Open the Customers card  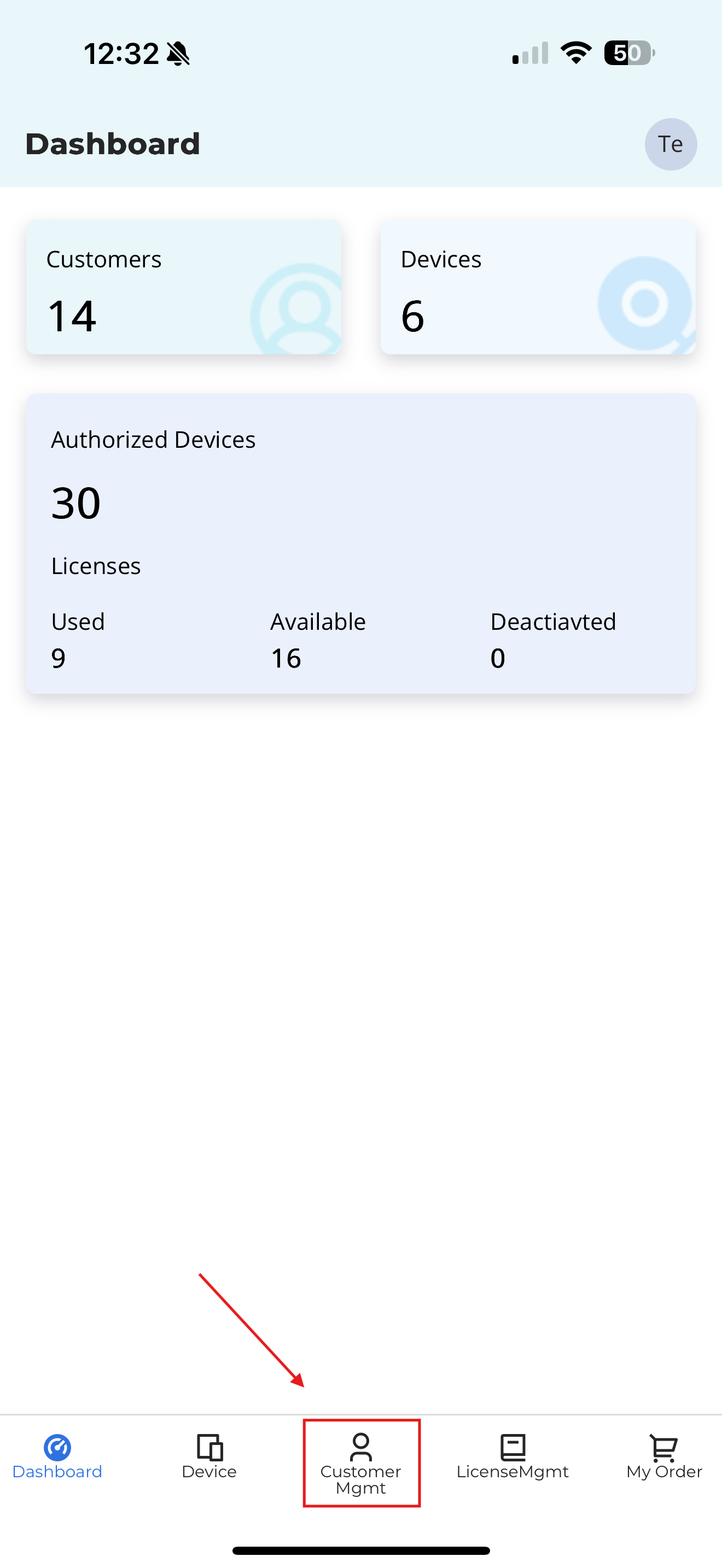pos(183,288)
